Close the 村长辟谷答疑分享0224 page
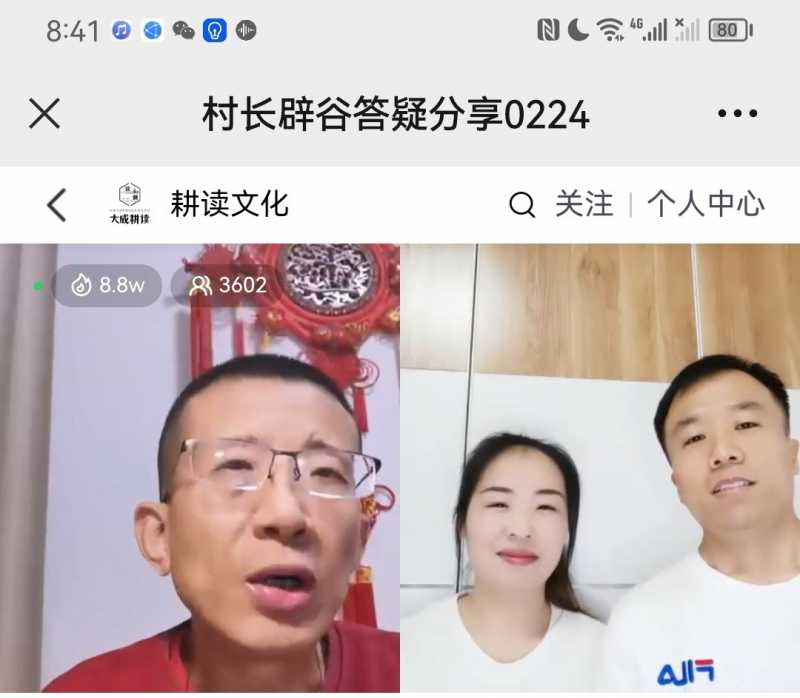Screen dimensions: 800x698 click(x=45, y=114)
